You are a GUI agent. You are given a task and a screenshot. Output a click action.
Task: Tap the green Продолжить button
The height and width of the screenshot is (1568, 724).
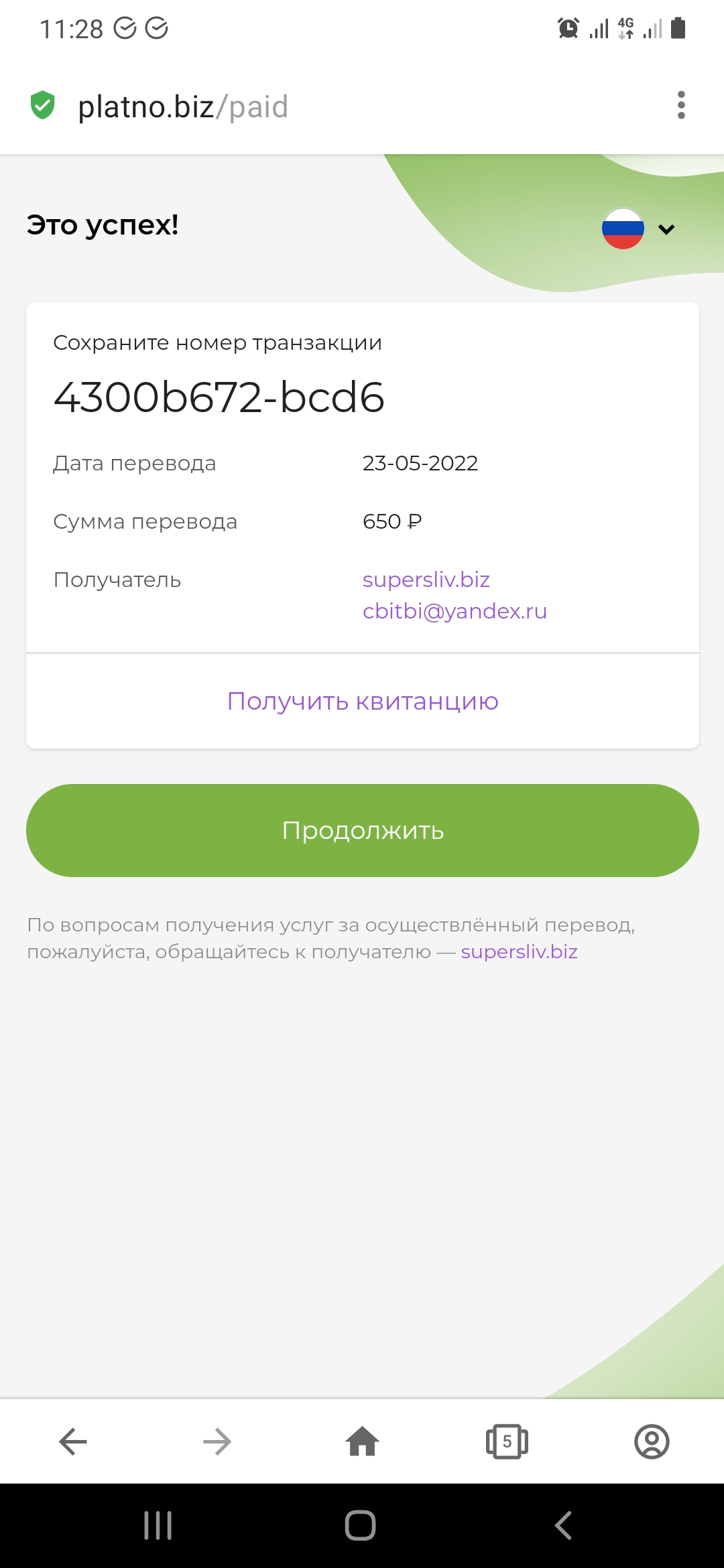click(363, 831)
